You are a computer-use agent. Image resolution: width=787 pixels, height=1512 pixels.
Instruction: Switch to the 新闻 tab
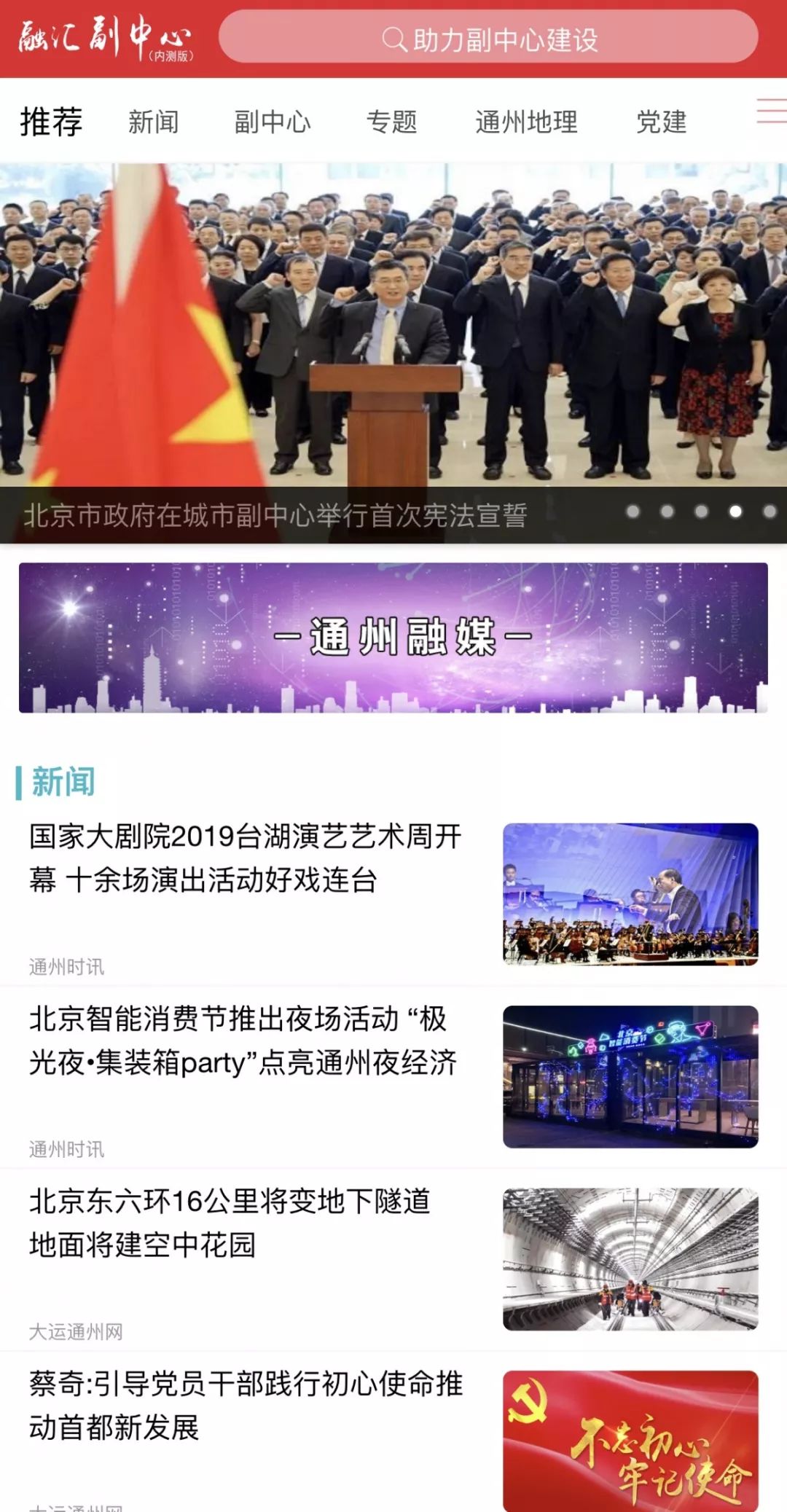(153, 122)
